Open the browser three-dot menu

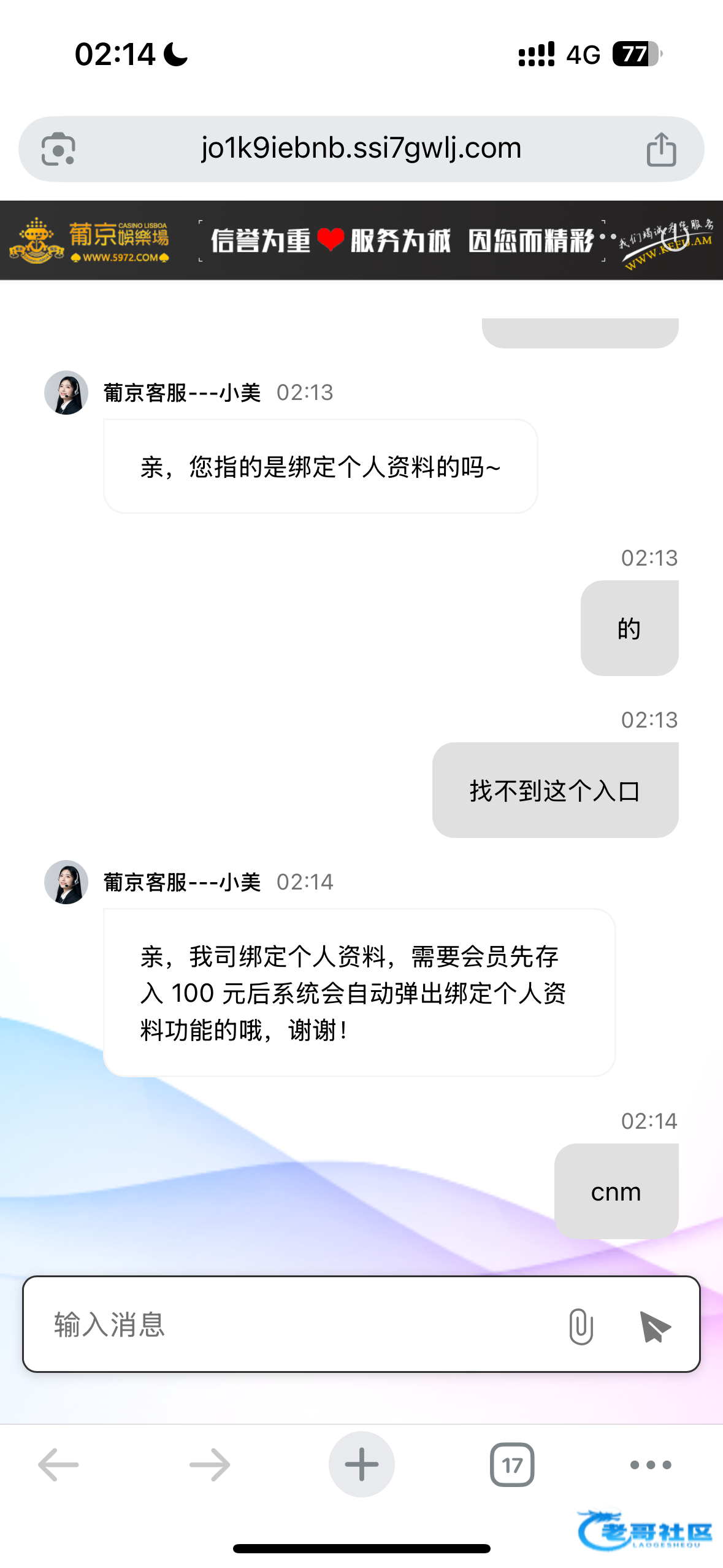[651, 1465]
